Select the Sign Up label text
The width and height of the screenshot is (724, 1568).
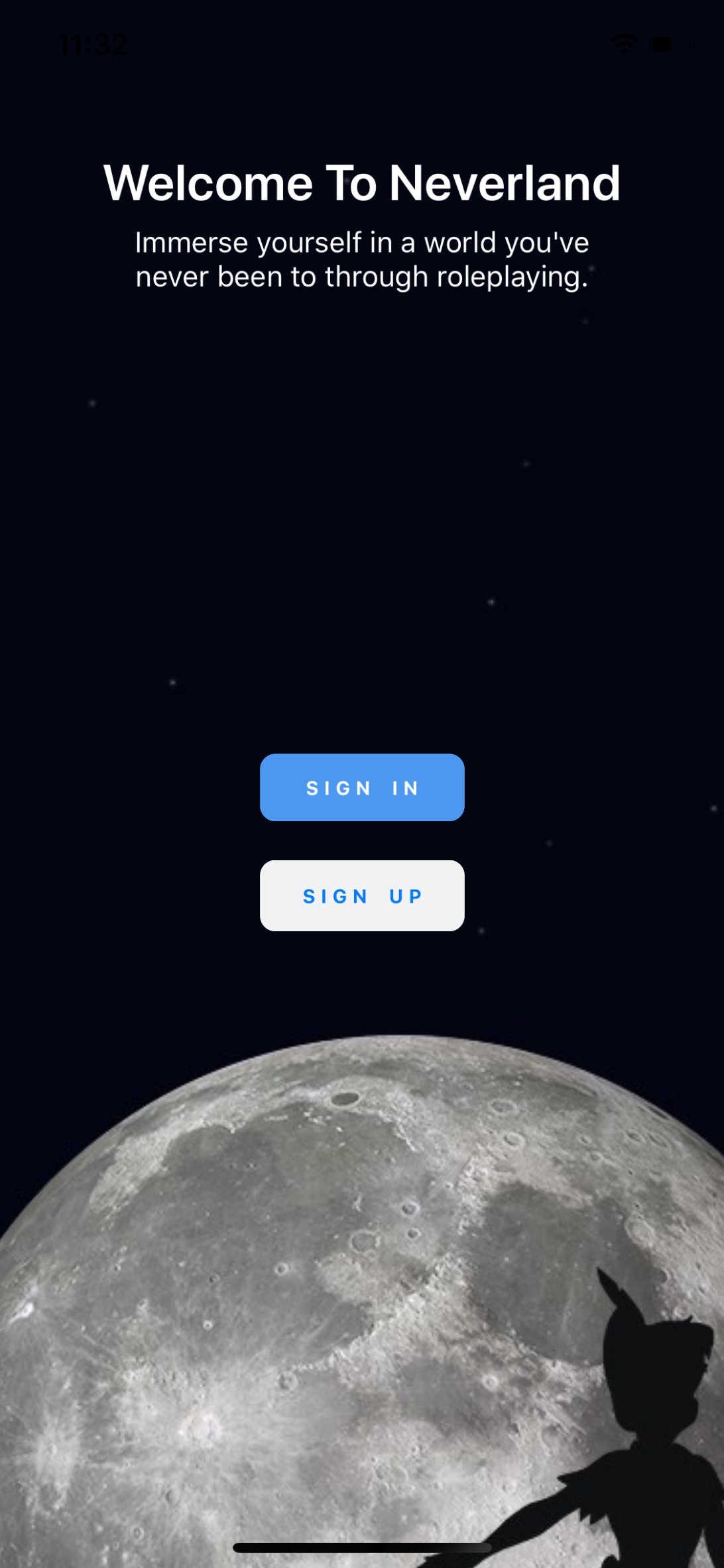(x=362, y=896)
